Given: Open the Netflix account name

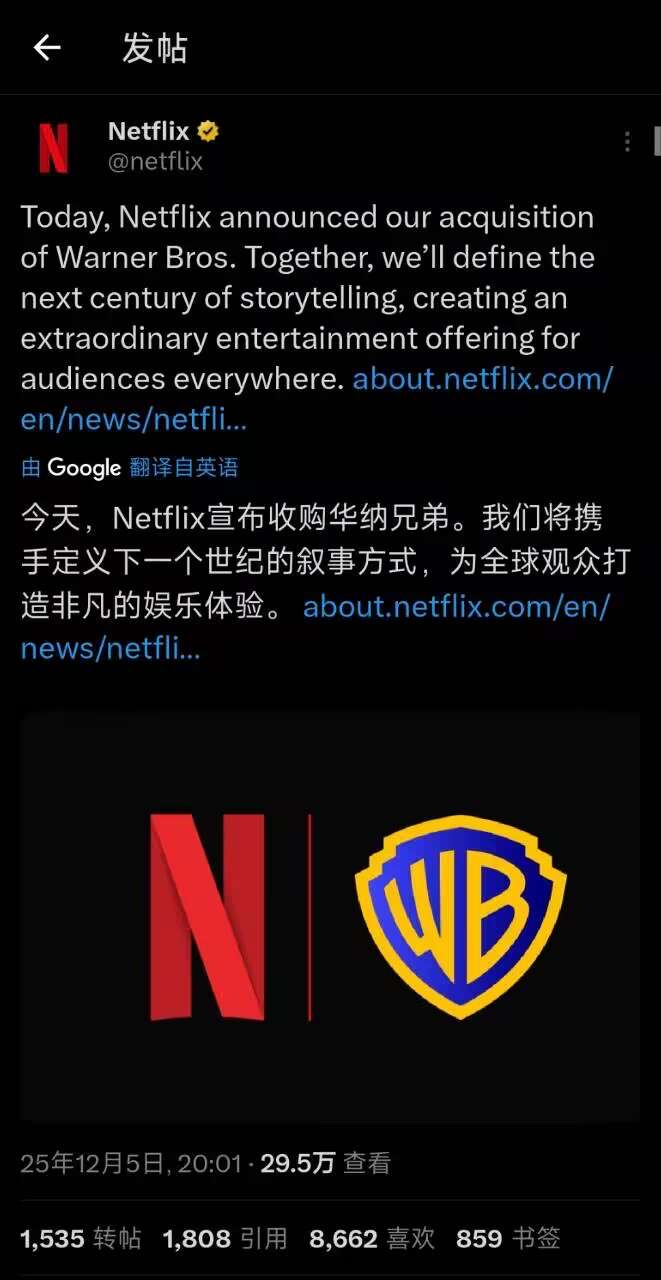Looking at the screenshot, I should (x=148, y=131).
